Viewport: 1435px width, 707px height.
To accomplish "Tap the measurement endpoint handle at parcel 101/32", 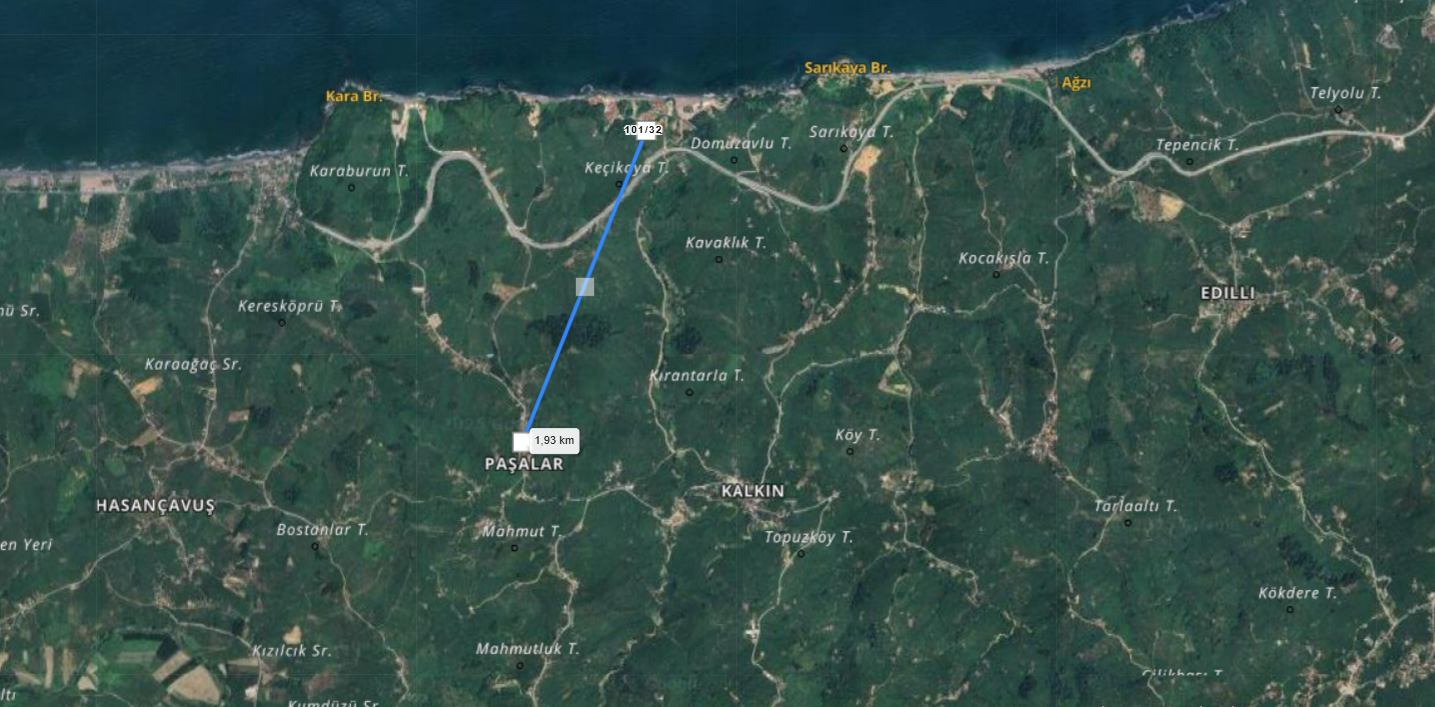I will (x=645, y=131).
